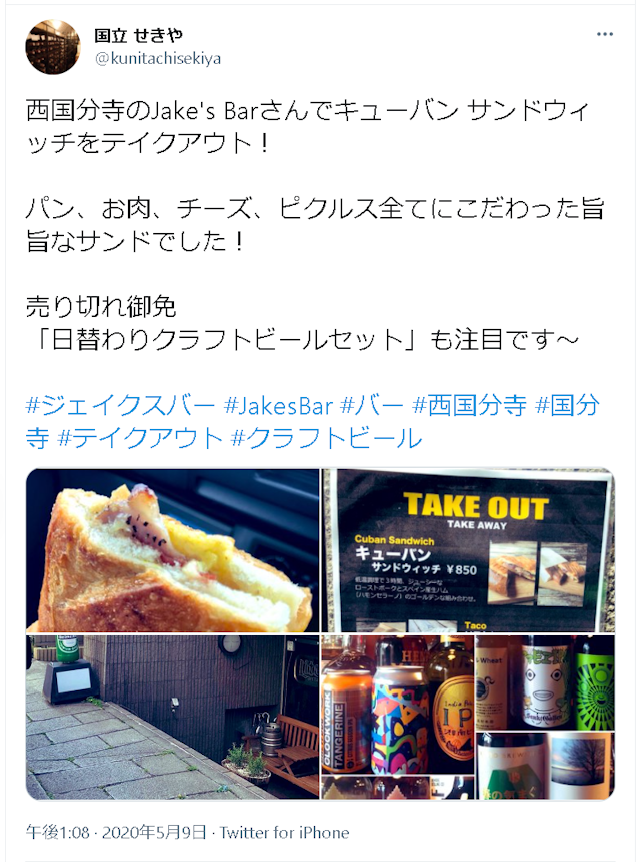View the sandwich close-up photo
Viewport: 640px width, 862px height.
click(x=172, y=549)
